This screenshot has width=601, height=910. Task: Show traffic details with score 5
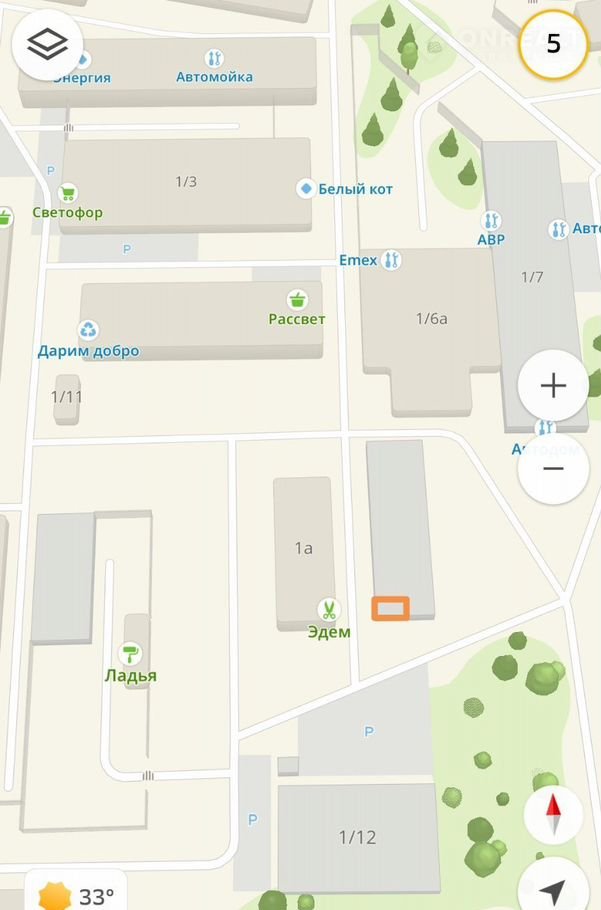(x=553, y=44)
